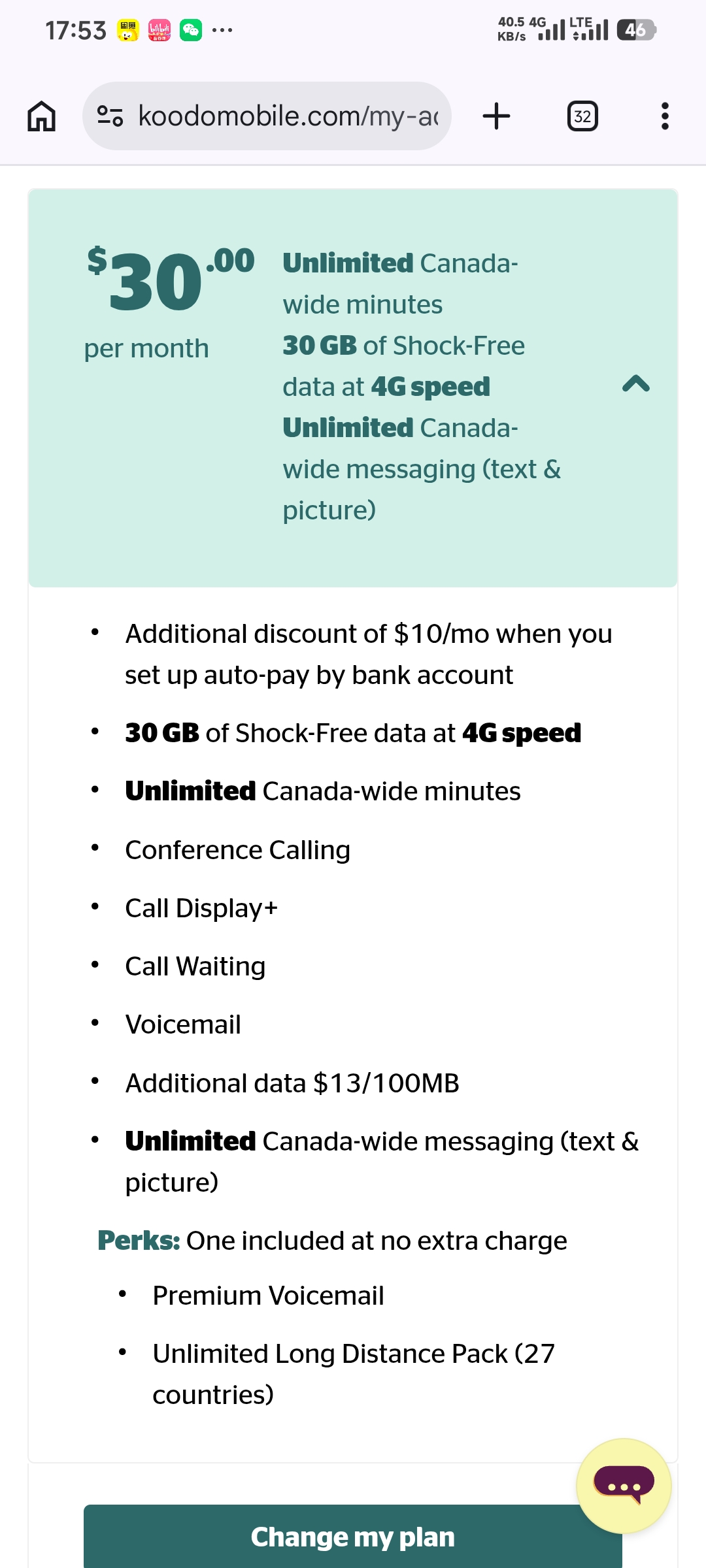The image size is (706, 1568).
Task: View site info icon in address bar
Action: [110, 116]
